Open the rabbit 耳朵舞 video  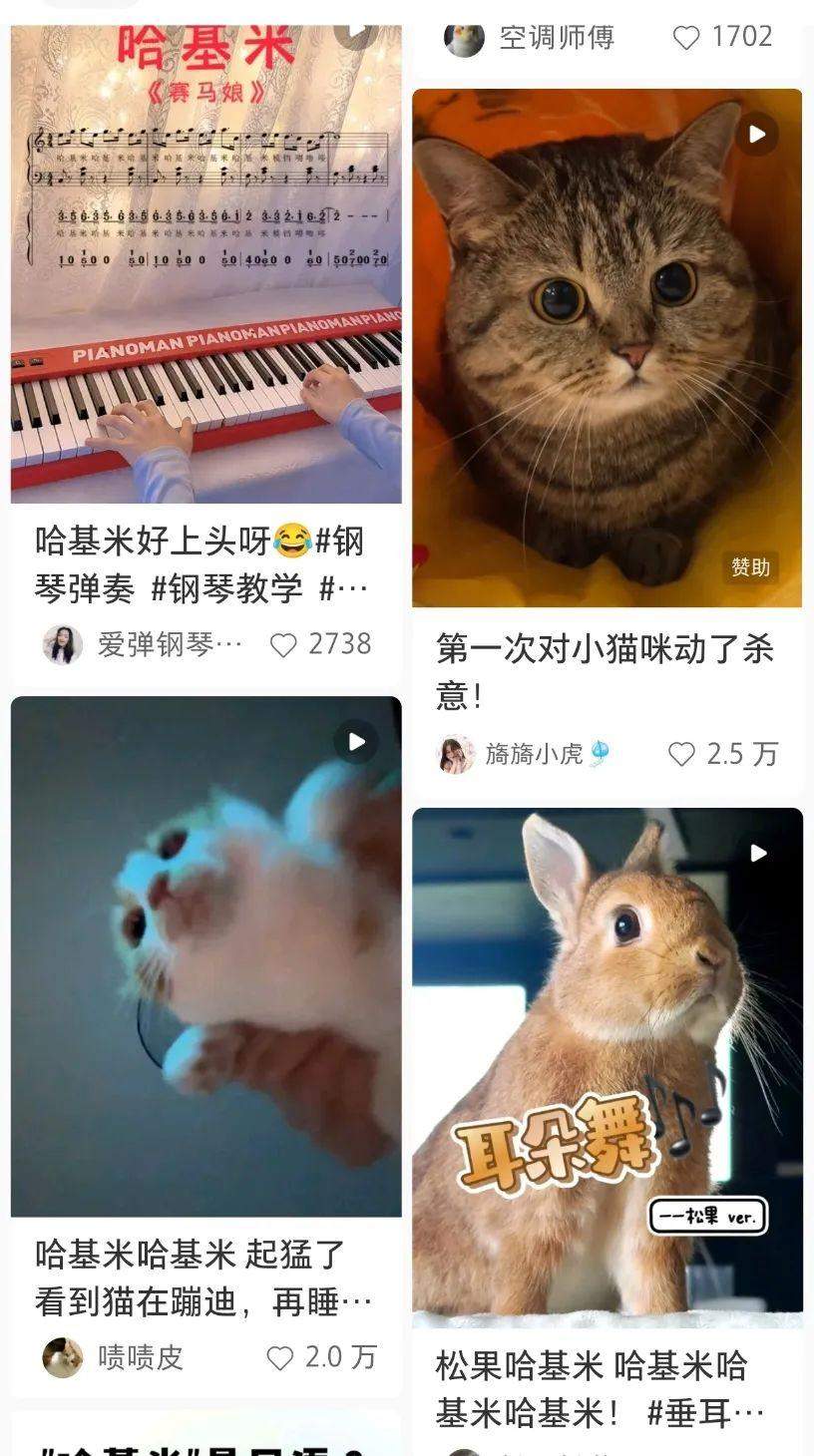(607, 1067)
